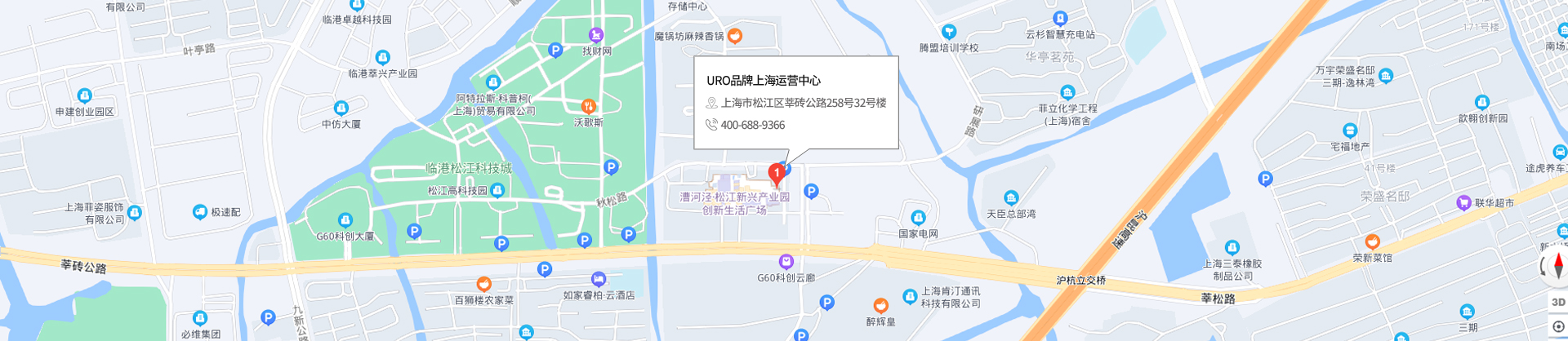Open the 魔锅坊麻辣香锅 restaurant marker
Viewport: 1568px width, 341px height.
click(734, 35)
